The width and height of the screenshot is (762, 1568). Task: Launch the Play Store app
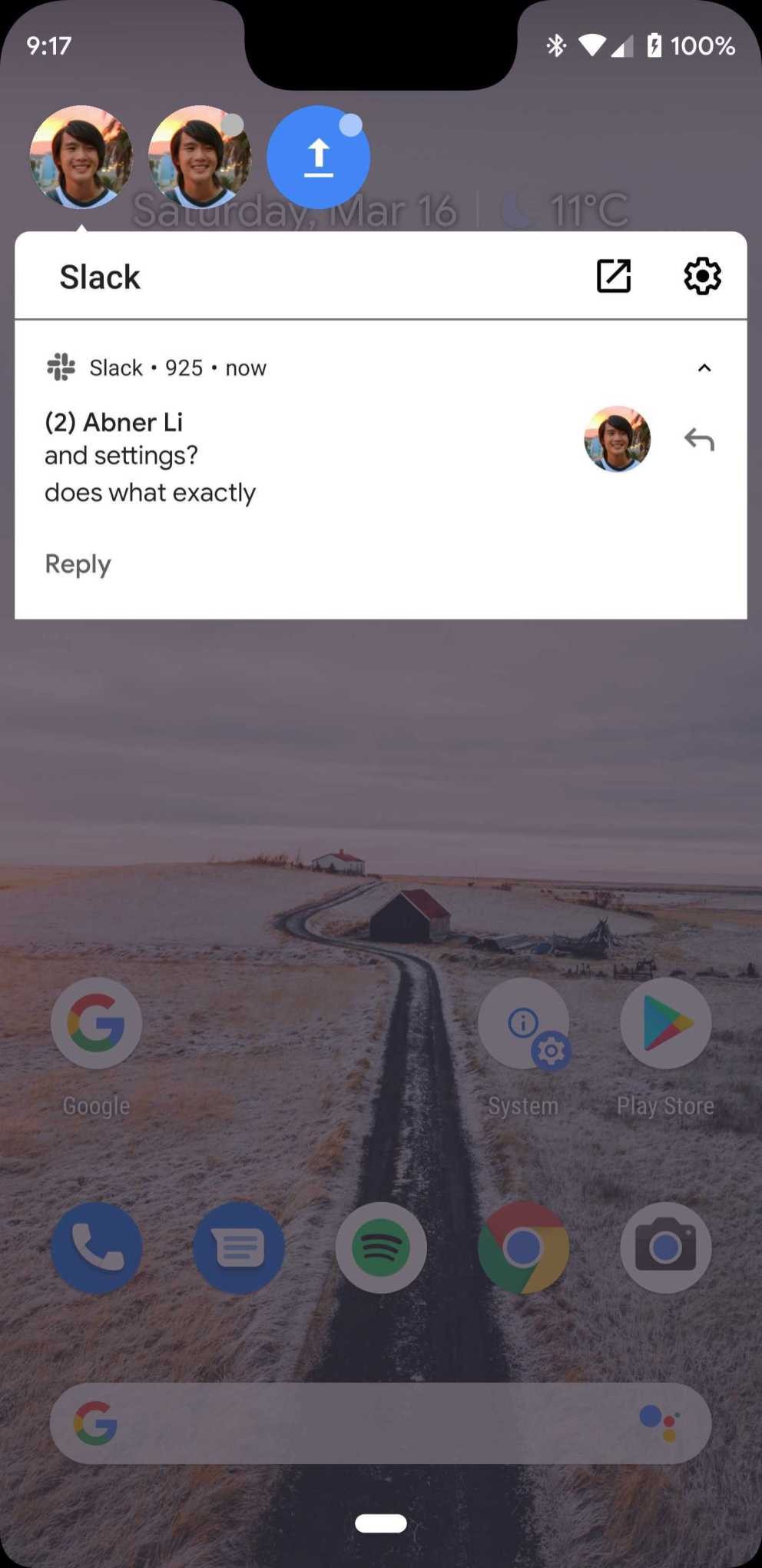(666, 1023)
